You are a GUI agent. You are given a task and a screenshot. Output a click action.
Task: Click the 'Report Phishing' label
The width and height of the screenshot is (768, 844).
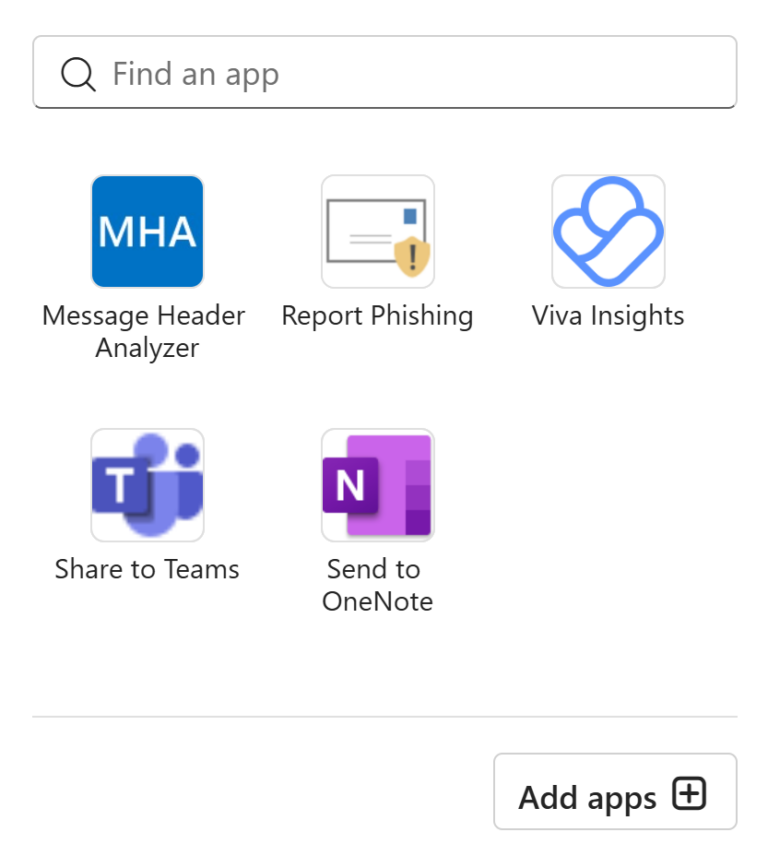click(377, 315)
